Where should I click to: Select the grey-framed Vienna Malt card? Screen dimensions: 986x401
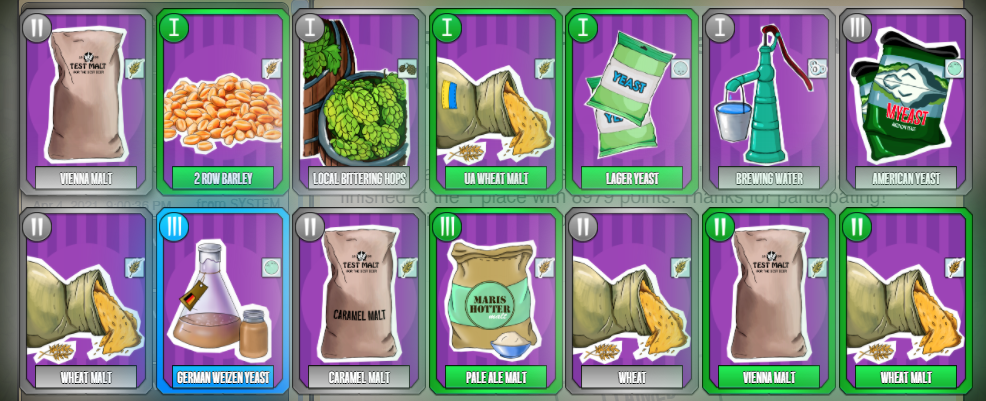click(x=85, y=100)
